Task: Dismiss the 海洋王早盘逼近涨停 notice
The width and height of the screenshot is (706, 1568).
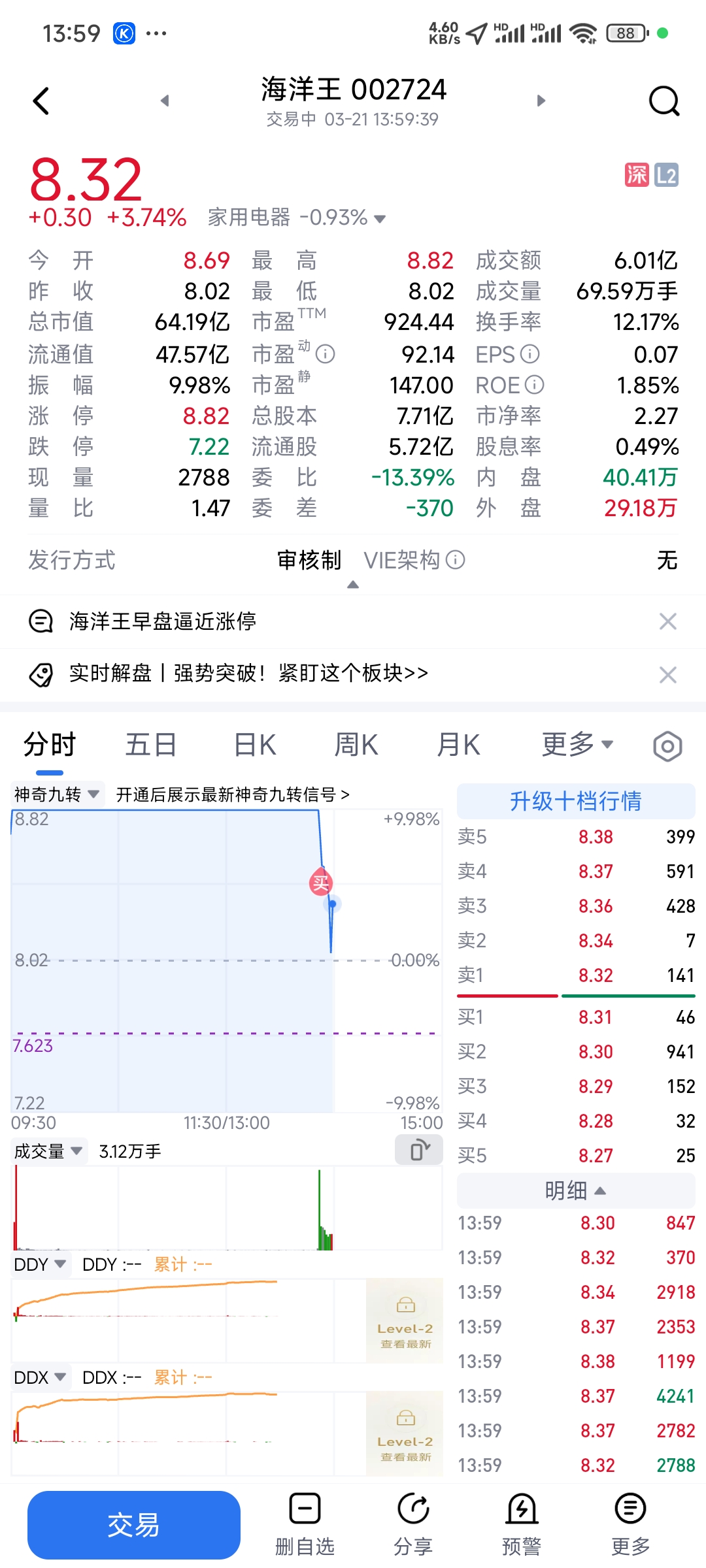Action: click(667, 621)
